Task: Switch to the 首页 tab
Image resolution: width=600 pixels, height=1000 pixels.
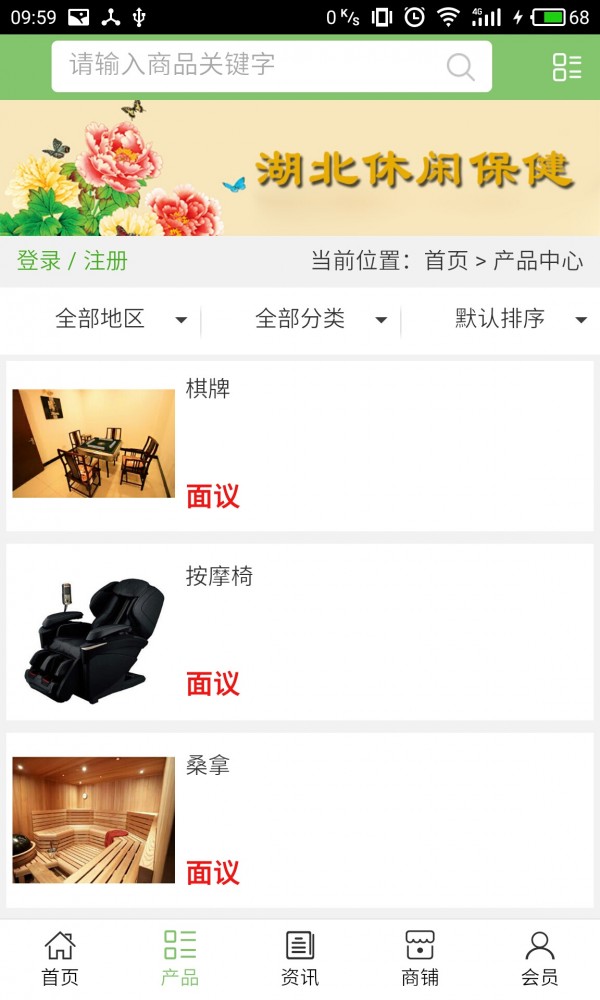Action: (60, 958)
